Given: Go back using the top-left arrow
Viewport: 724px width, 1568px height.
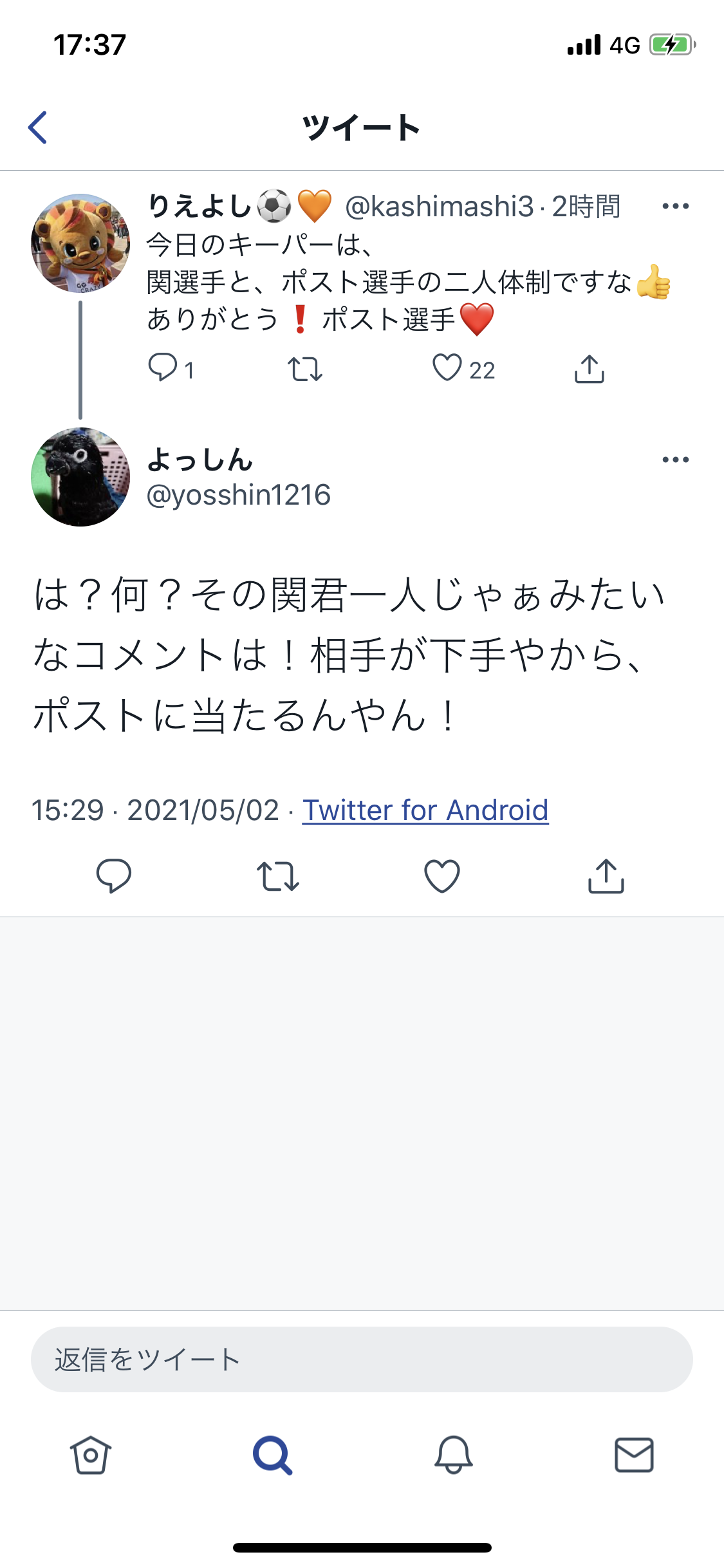Looking at the screenshot, I should click(38, 127).
